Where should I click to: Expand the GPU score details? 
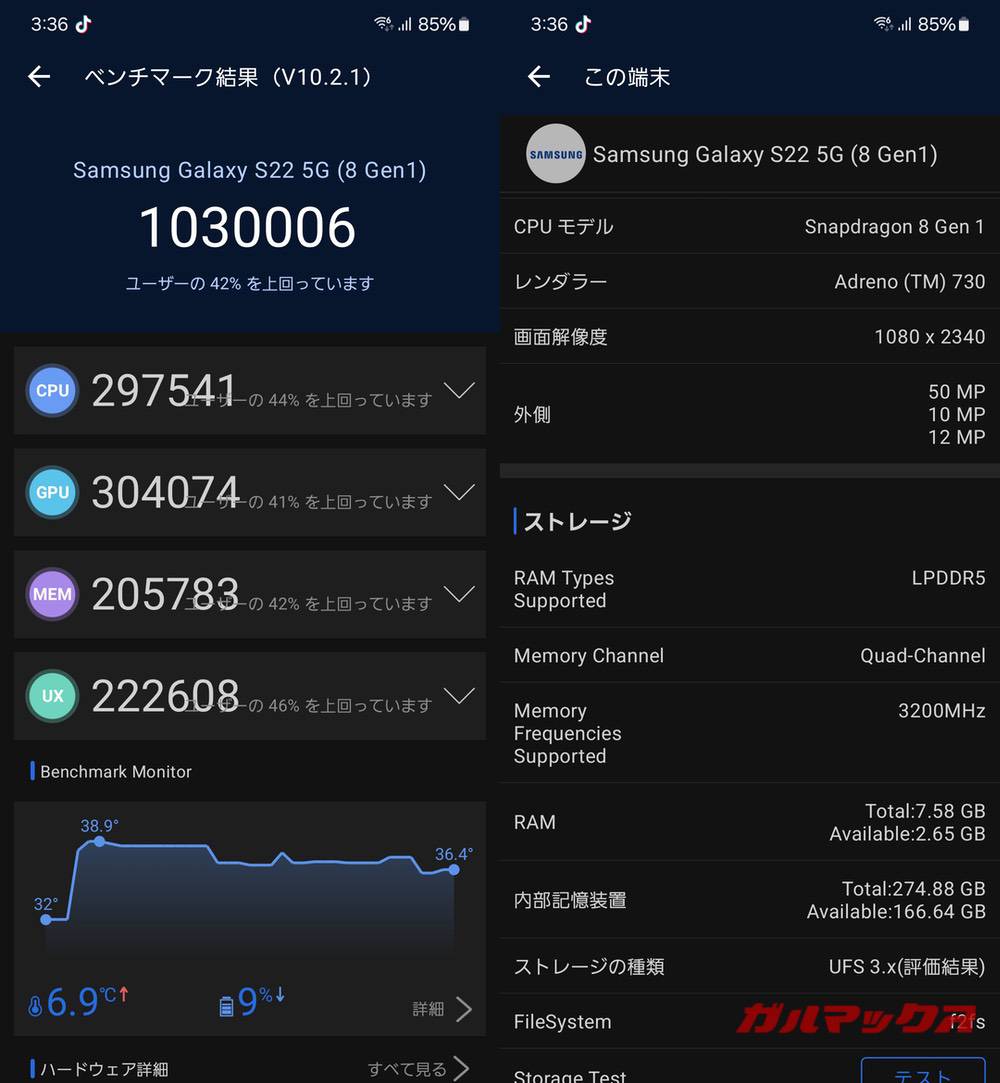click(x=459, y=492)
